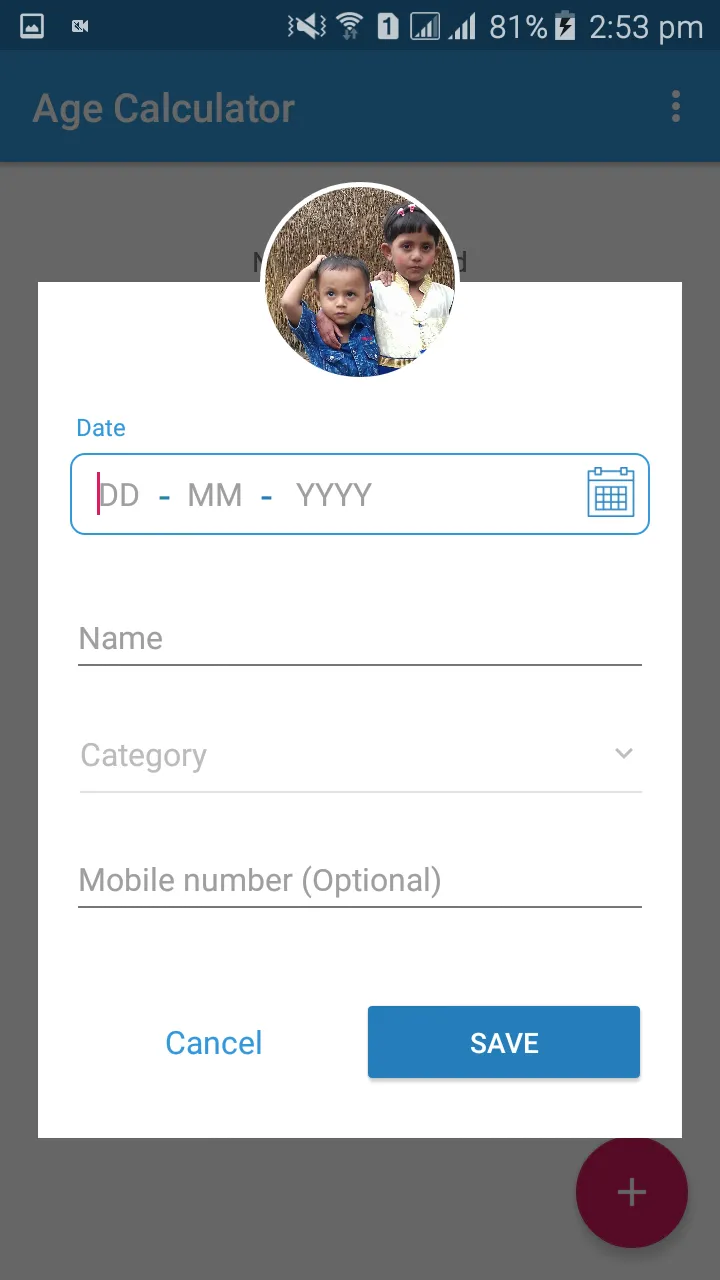Image resolution: width=720 pixels, height=1280 pixels.
Task: Open the calendar date picker icon
Action: (610, 492)
